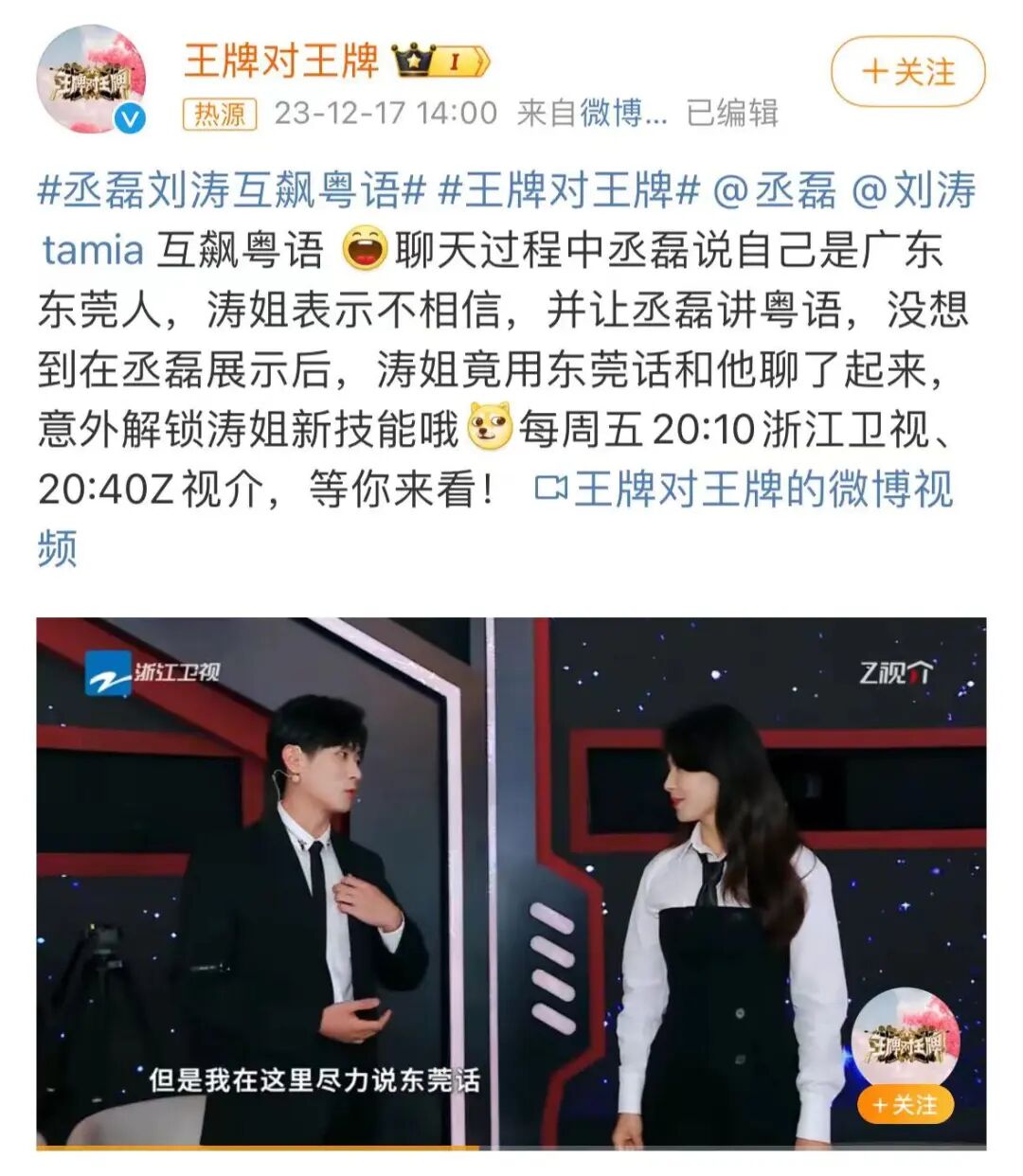This screenshot has height=1176, width=1023.
Task: Open the 王牌对王牌 profile avatar
Action: [91, 80]
